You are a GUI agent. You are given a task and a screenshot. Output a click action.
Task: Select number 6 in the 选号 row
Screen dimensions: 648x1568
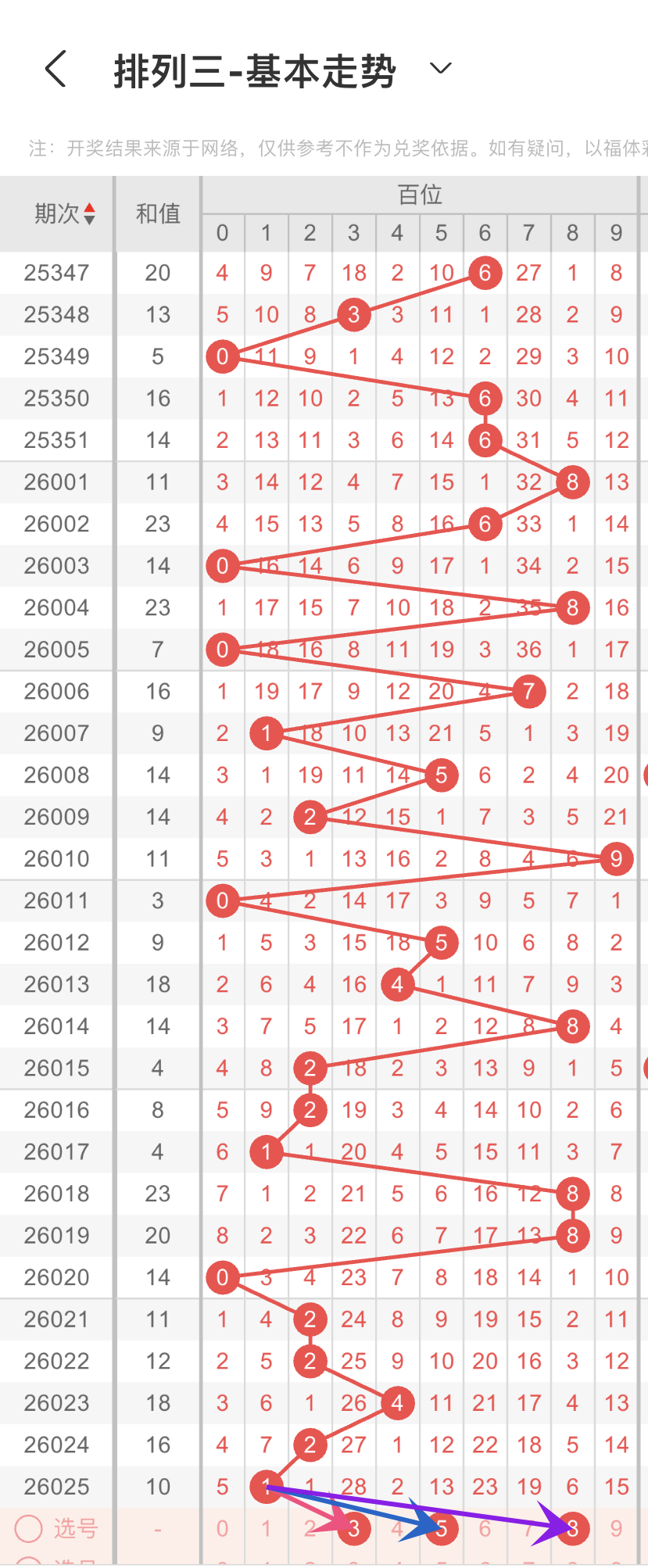485,1528
